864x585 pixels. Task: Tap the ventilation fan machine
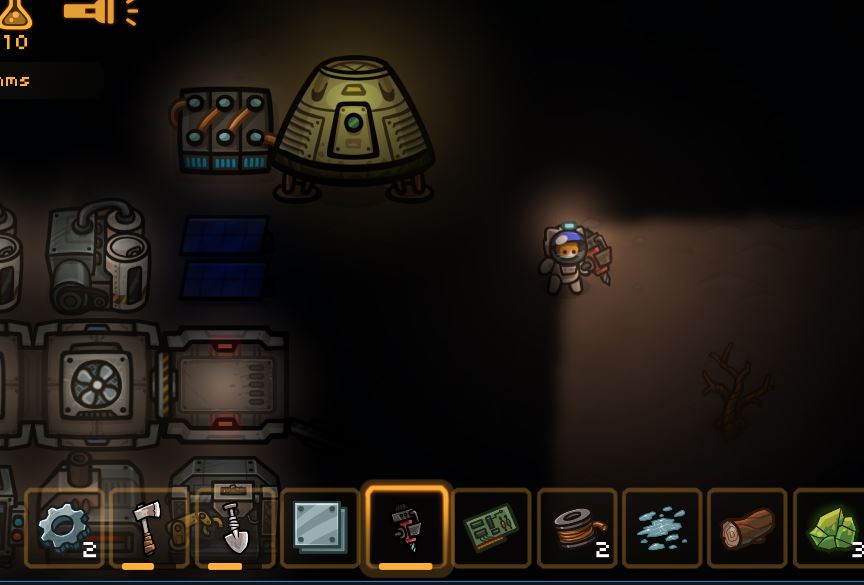pyautogui.click(x=97, y=384)
